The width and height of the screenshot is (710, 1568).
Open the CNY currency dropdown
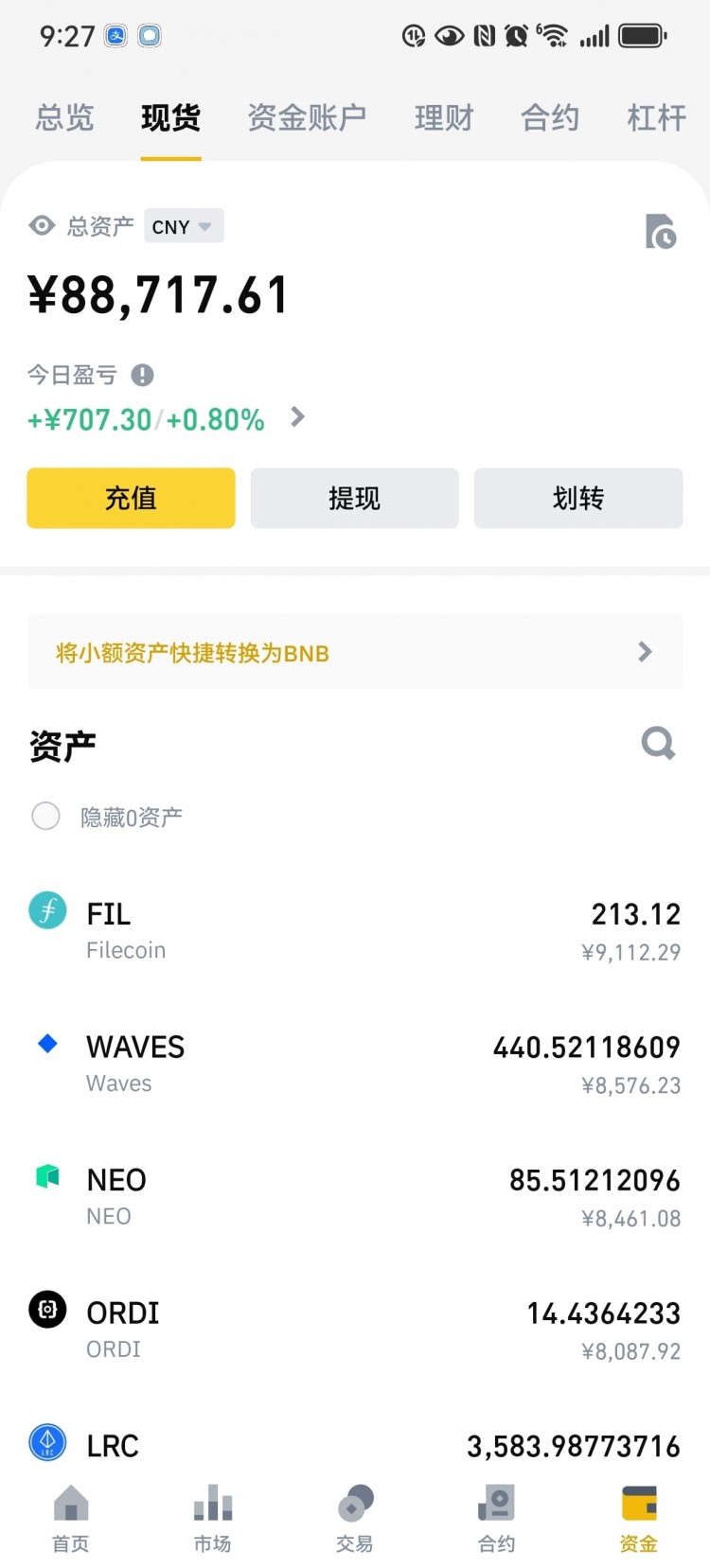184,226
